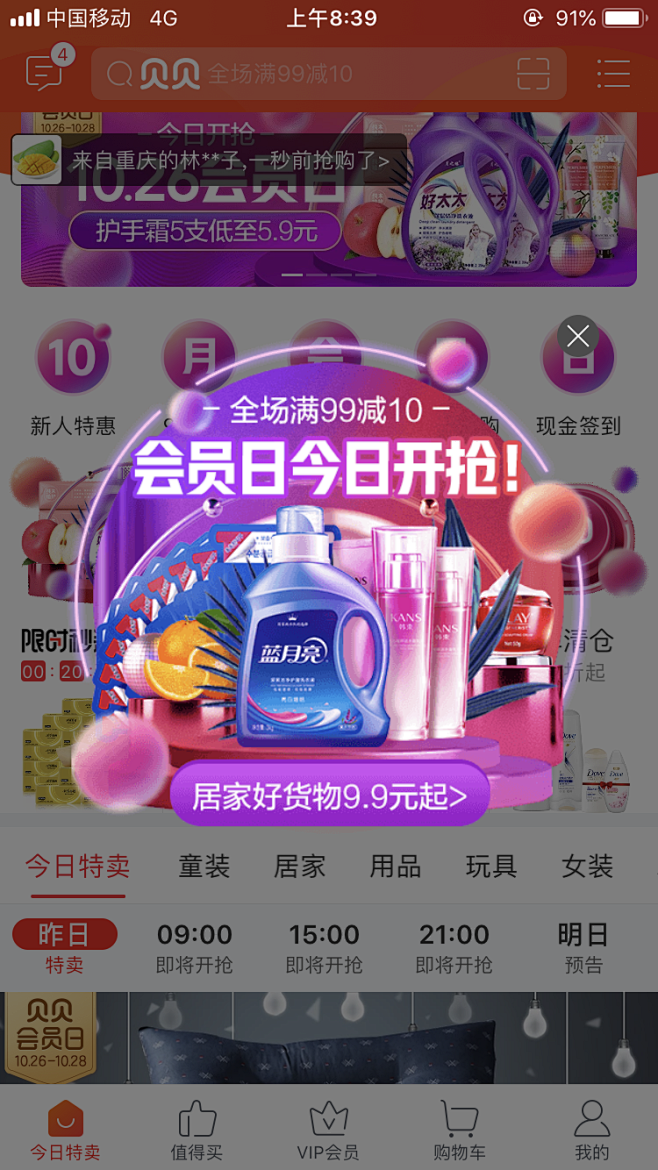Open 值得买 in the bottom navigation
The width and height of the screenshot is (658, 1170).
tap(196, 1131)
